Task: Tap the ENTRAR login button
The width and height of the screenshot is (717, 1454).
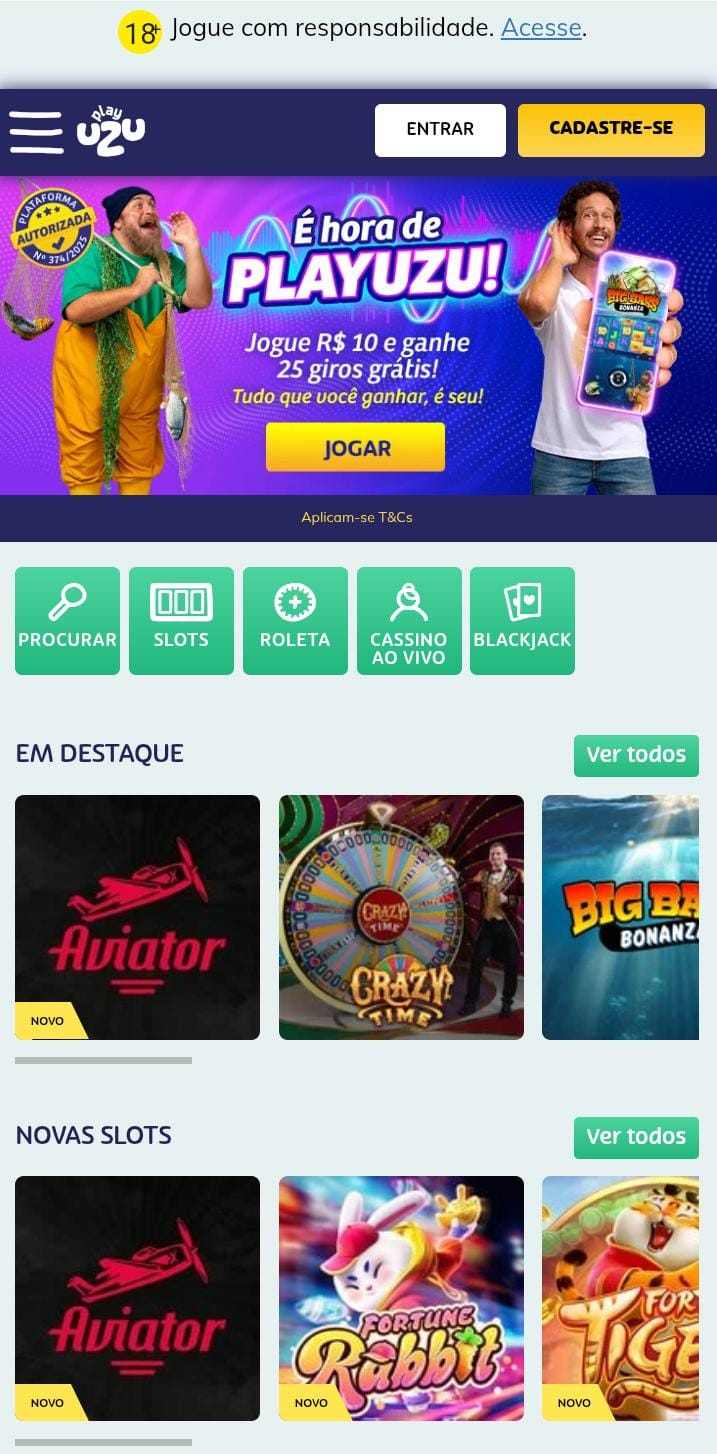Action: 440,130
